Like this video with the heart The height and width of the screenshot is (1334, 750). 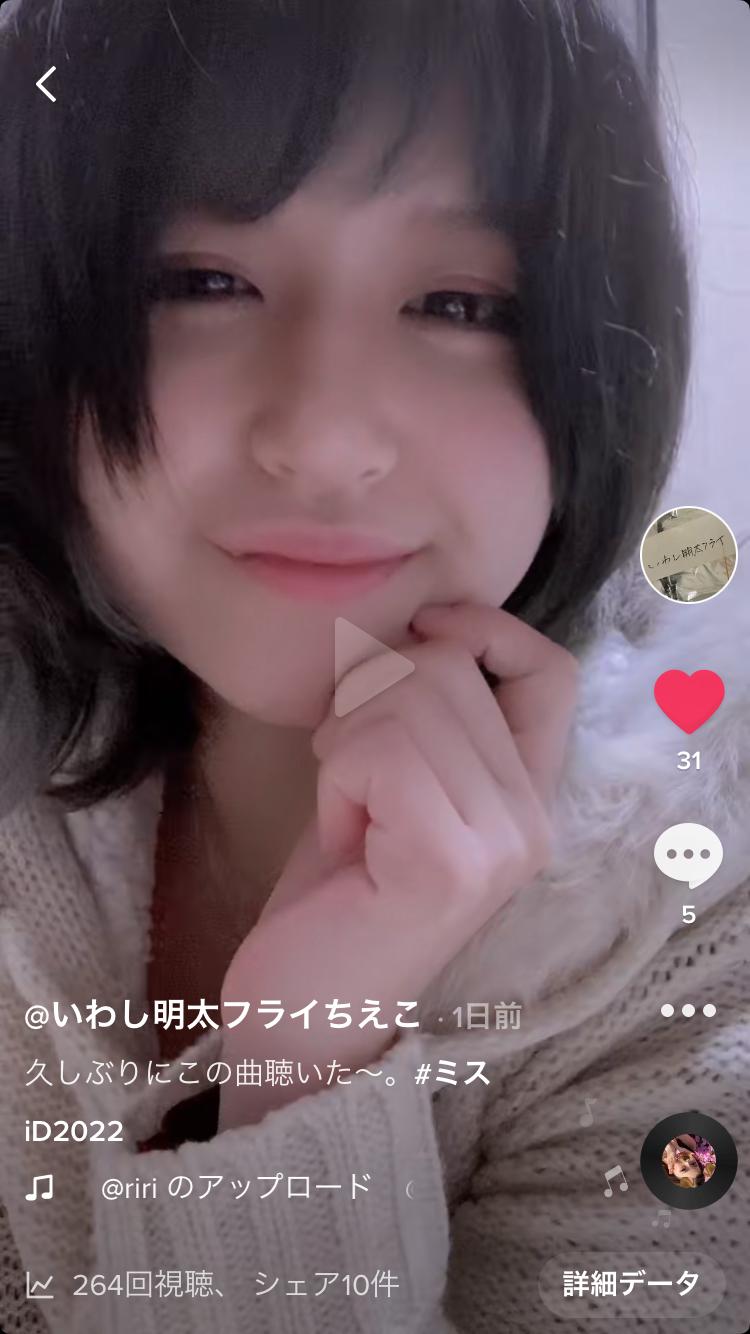click(x=689, y=701)
